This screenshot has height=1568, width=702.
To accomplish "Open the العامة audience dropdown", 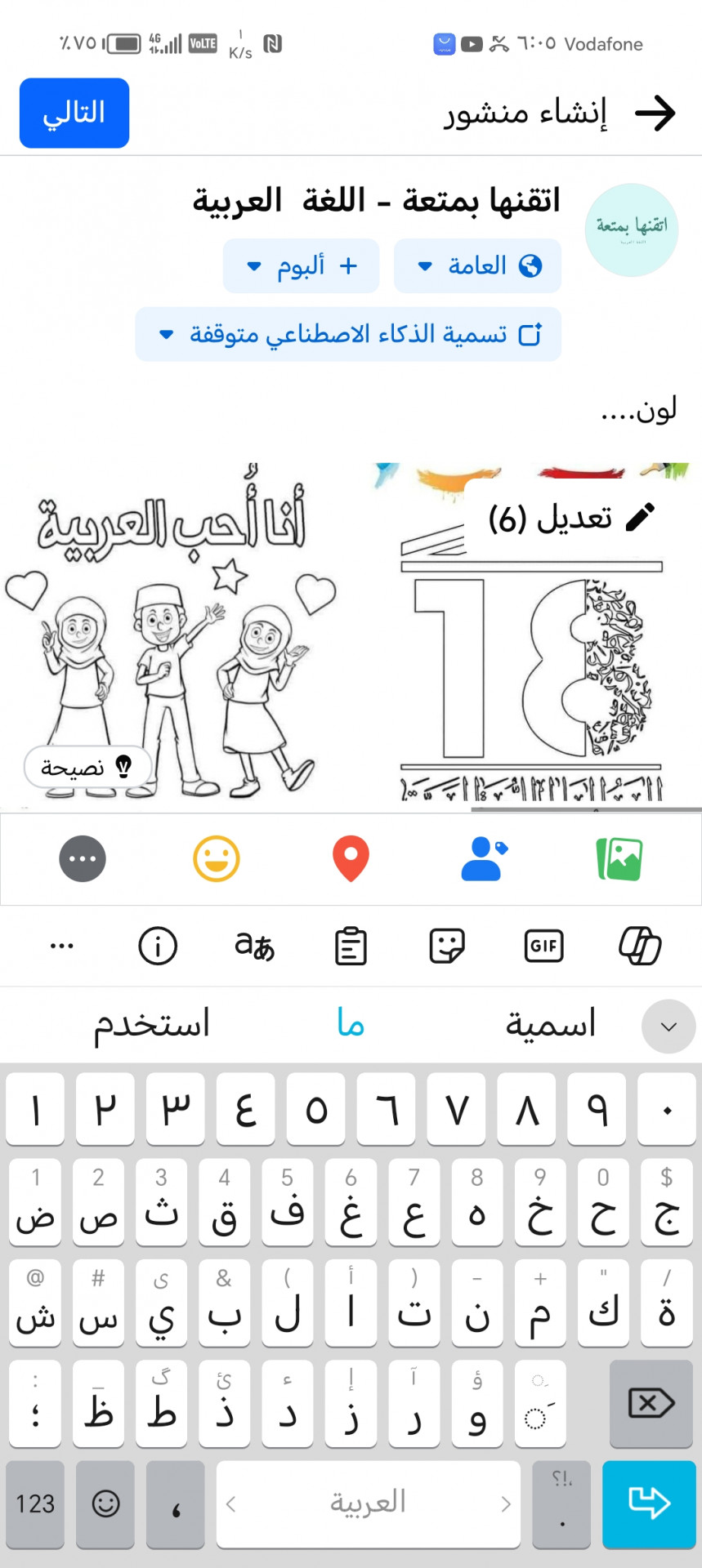I will (x=477, y=266).
